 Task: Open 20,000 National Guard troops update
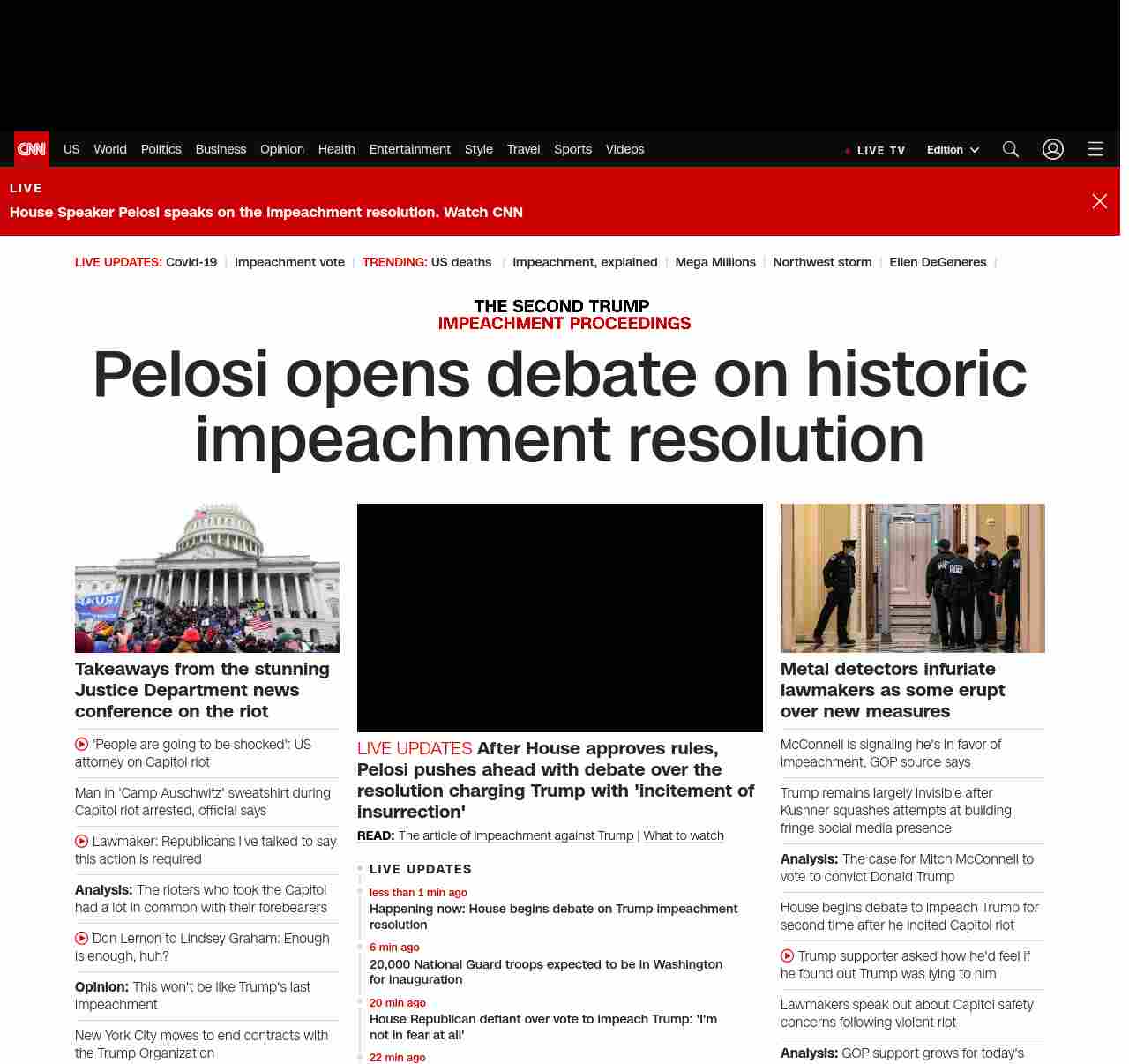pyautogui.click(x=545, y=971)
